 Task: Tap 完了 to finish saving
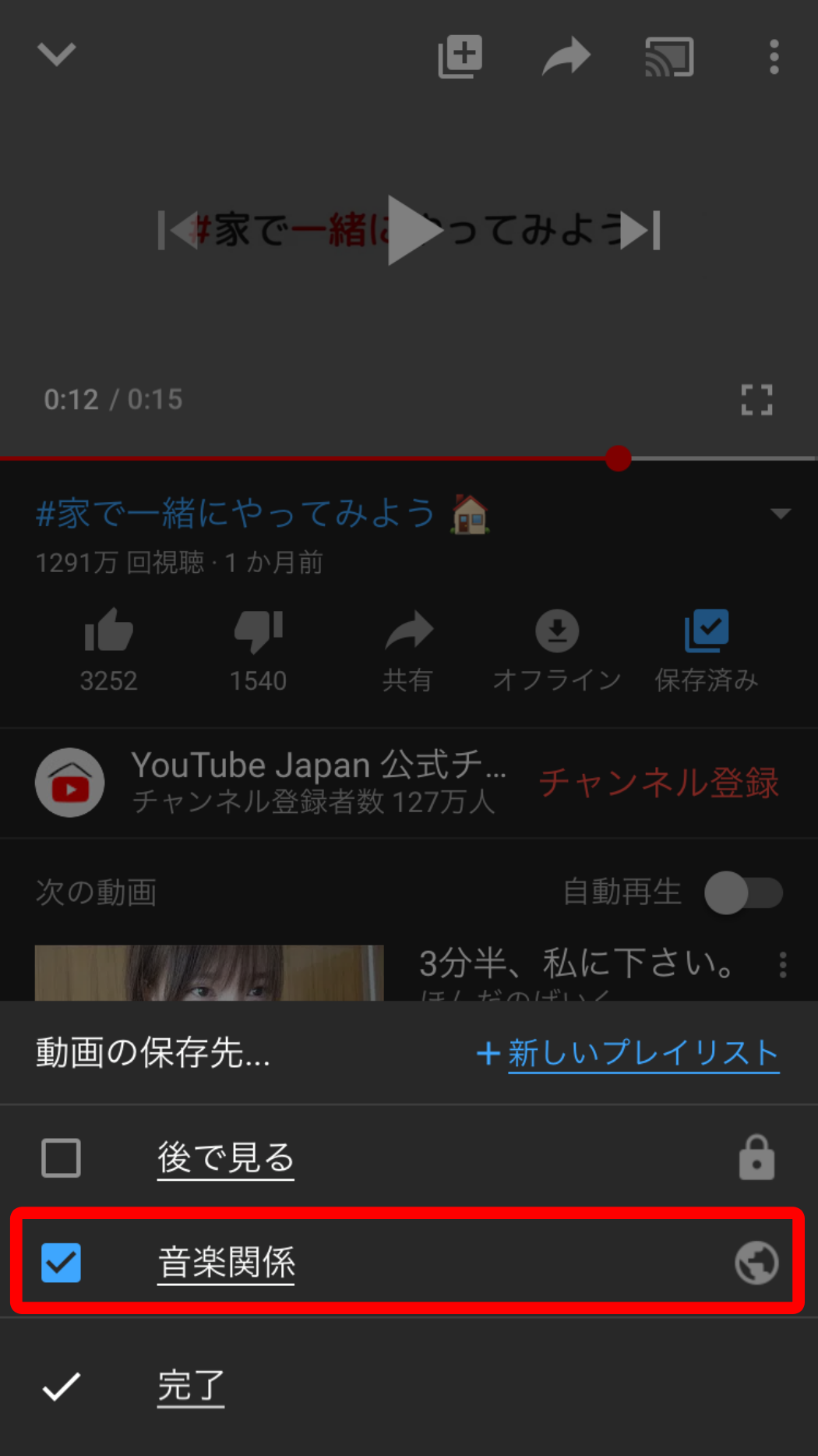(190, 1387)
